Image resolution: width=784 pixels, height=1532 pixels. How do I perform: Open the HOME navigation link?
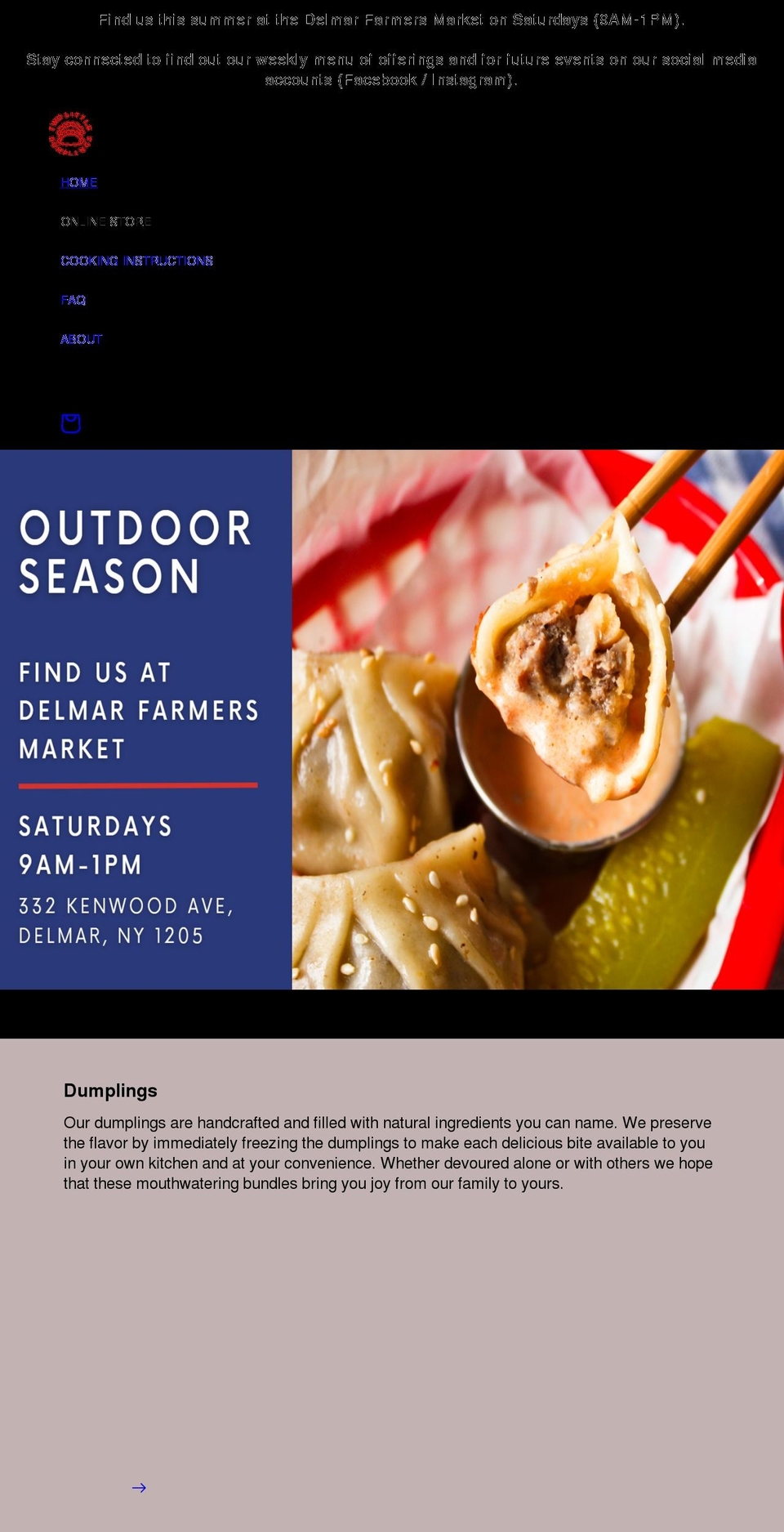[78, 182]
